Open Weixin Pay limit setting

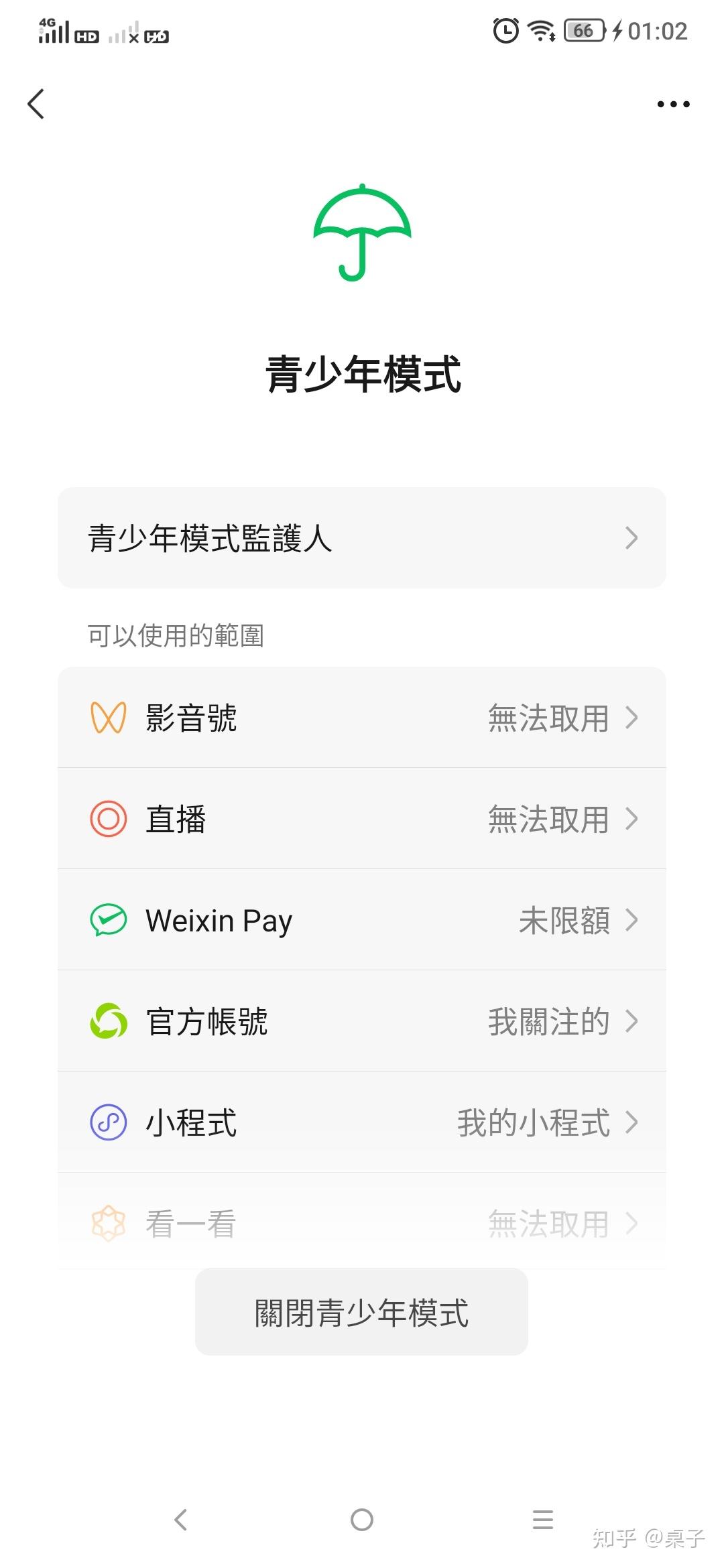(x=362, y=920)
